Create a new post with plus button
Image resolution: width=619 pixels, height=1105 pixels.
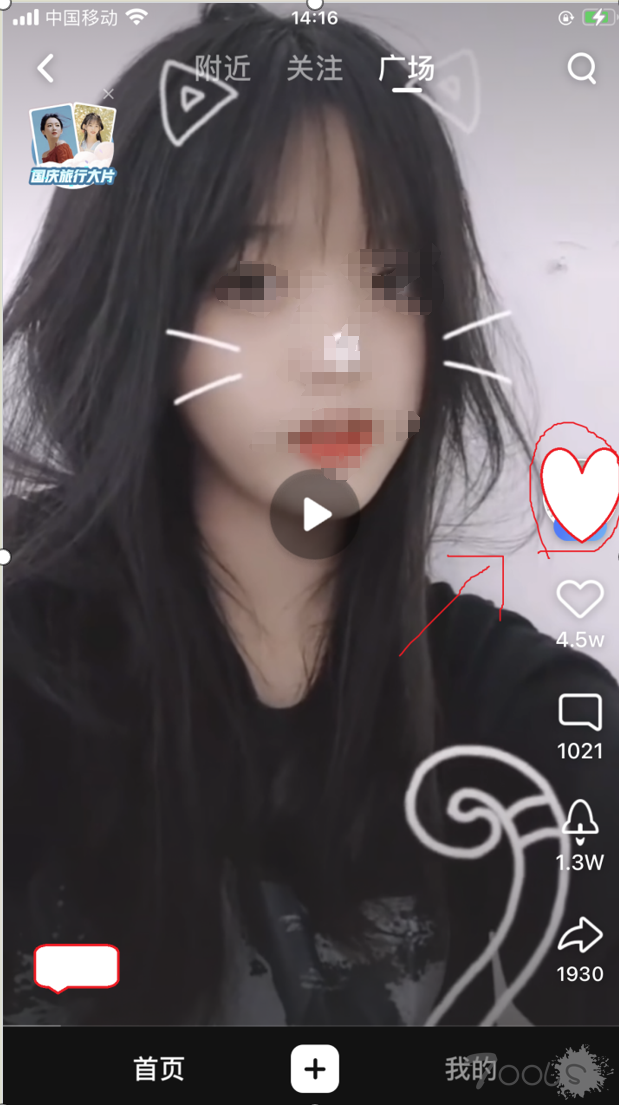click(314, 1069)
